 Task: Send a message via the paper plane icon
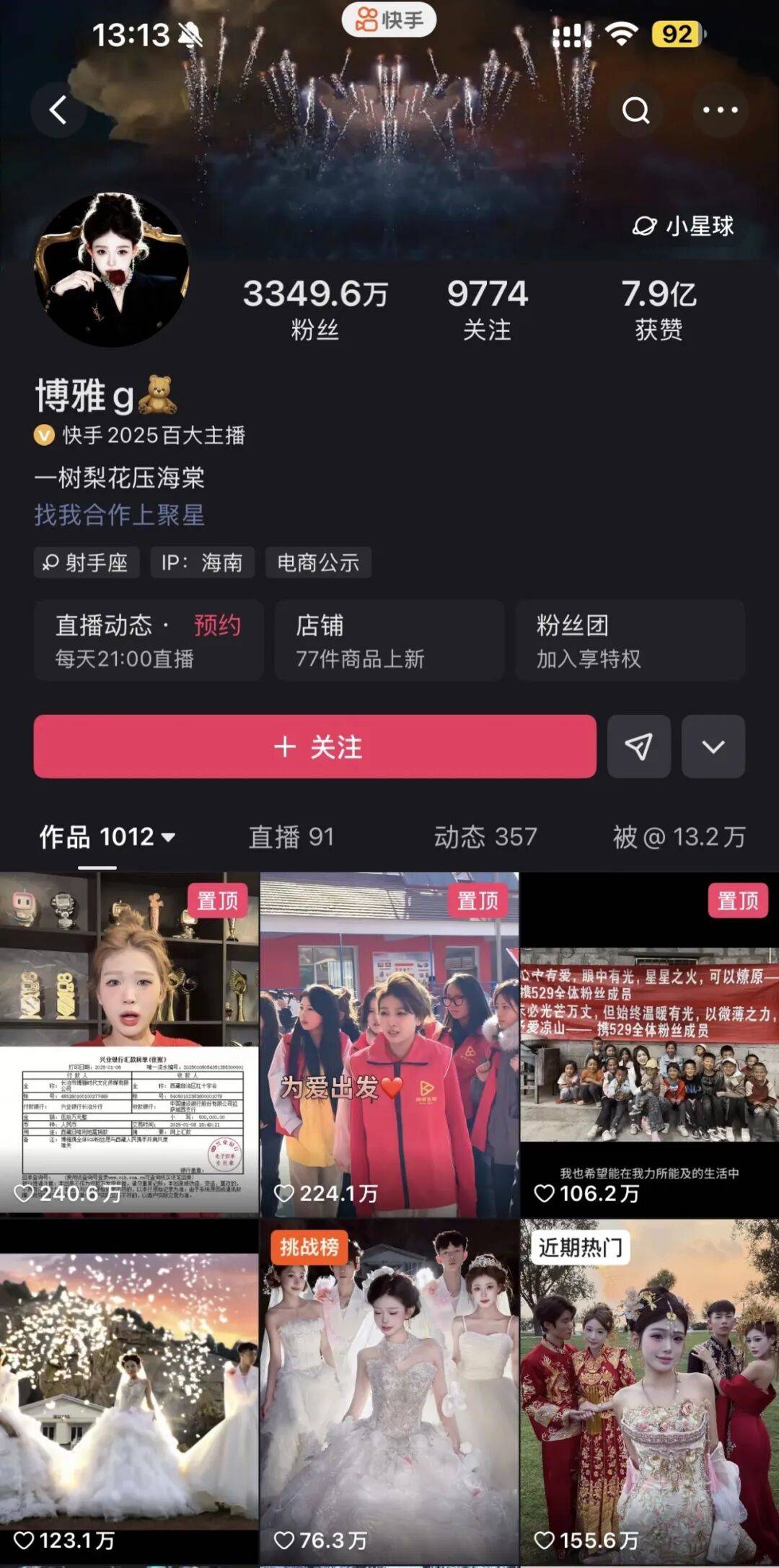coord(638,746)
